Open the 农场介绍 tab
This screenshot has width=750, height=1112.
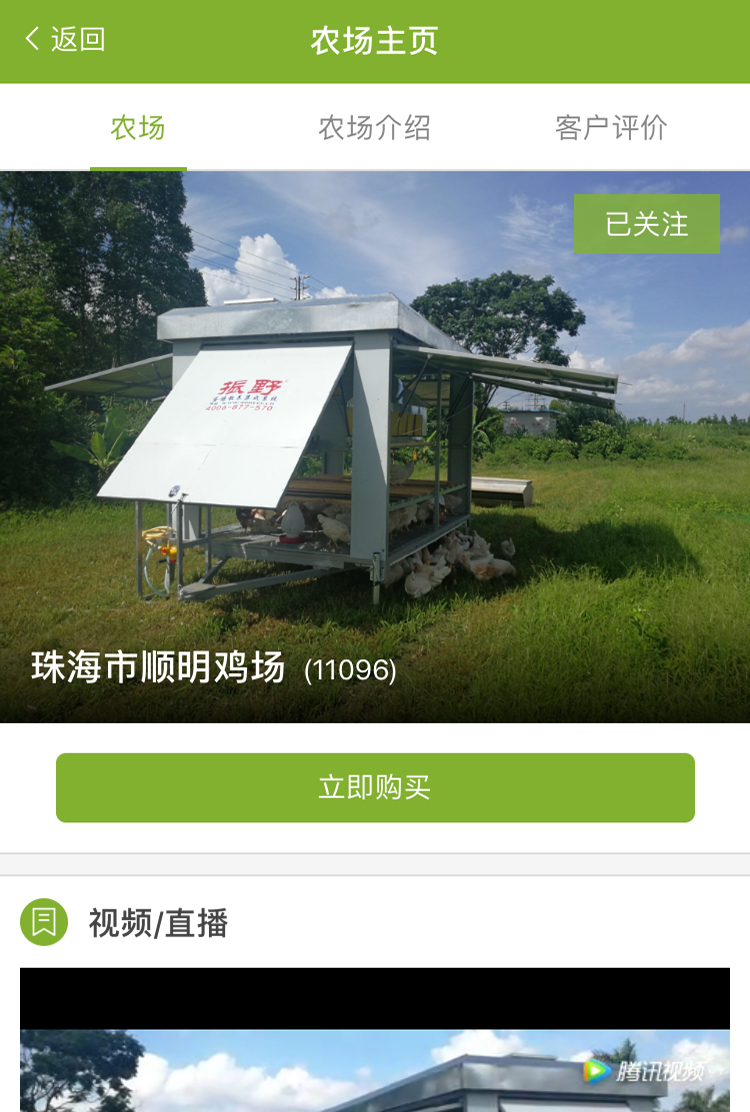[374, 128]
